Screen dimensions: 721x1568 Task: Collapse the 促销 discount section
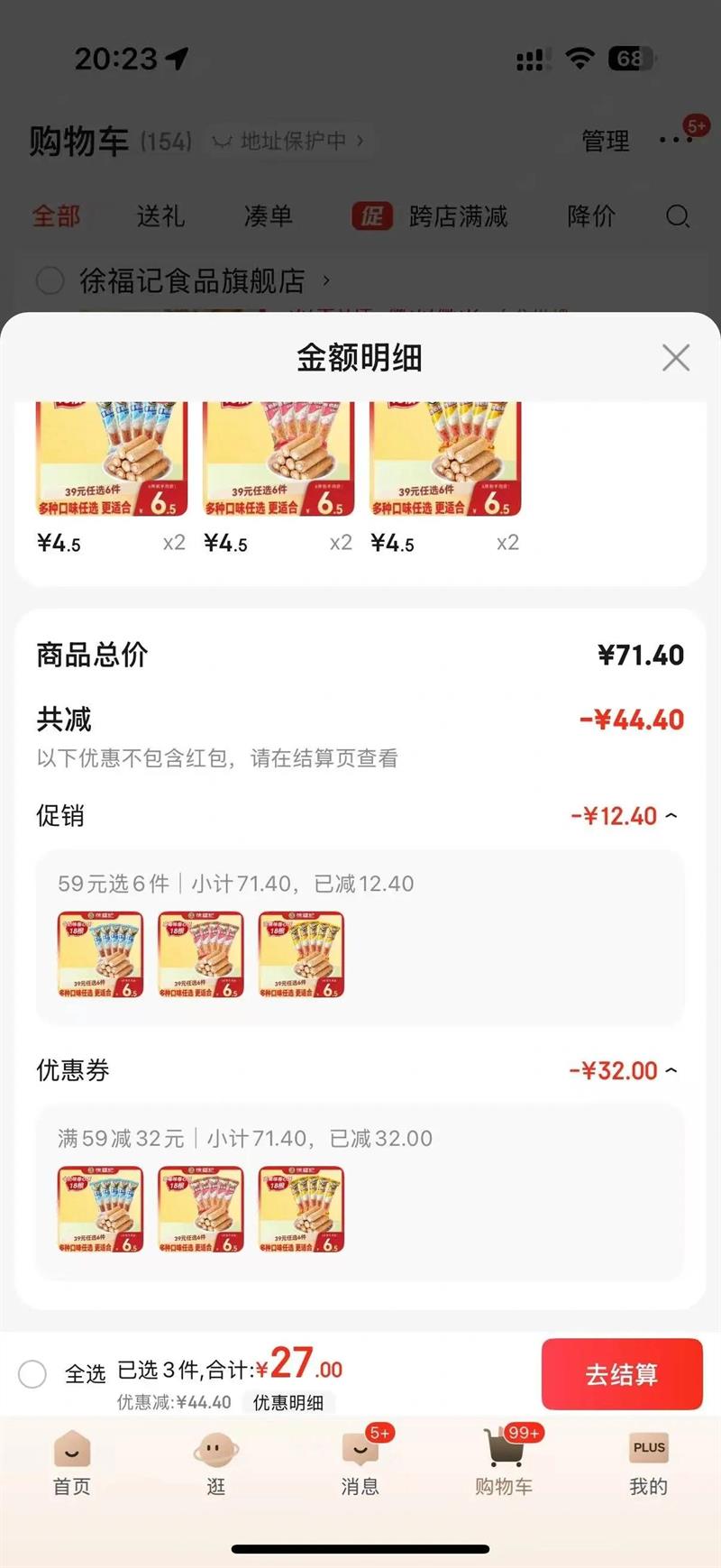tap(671, 816)
